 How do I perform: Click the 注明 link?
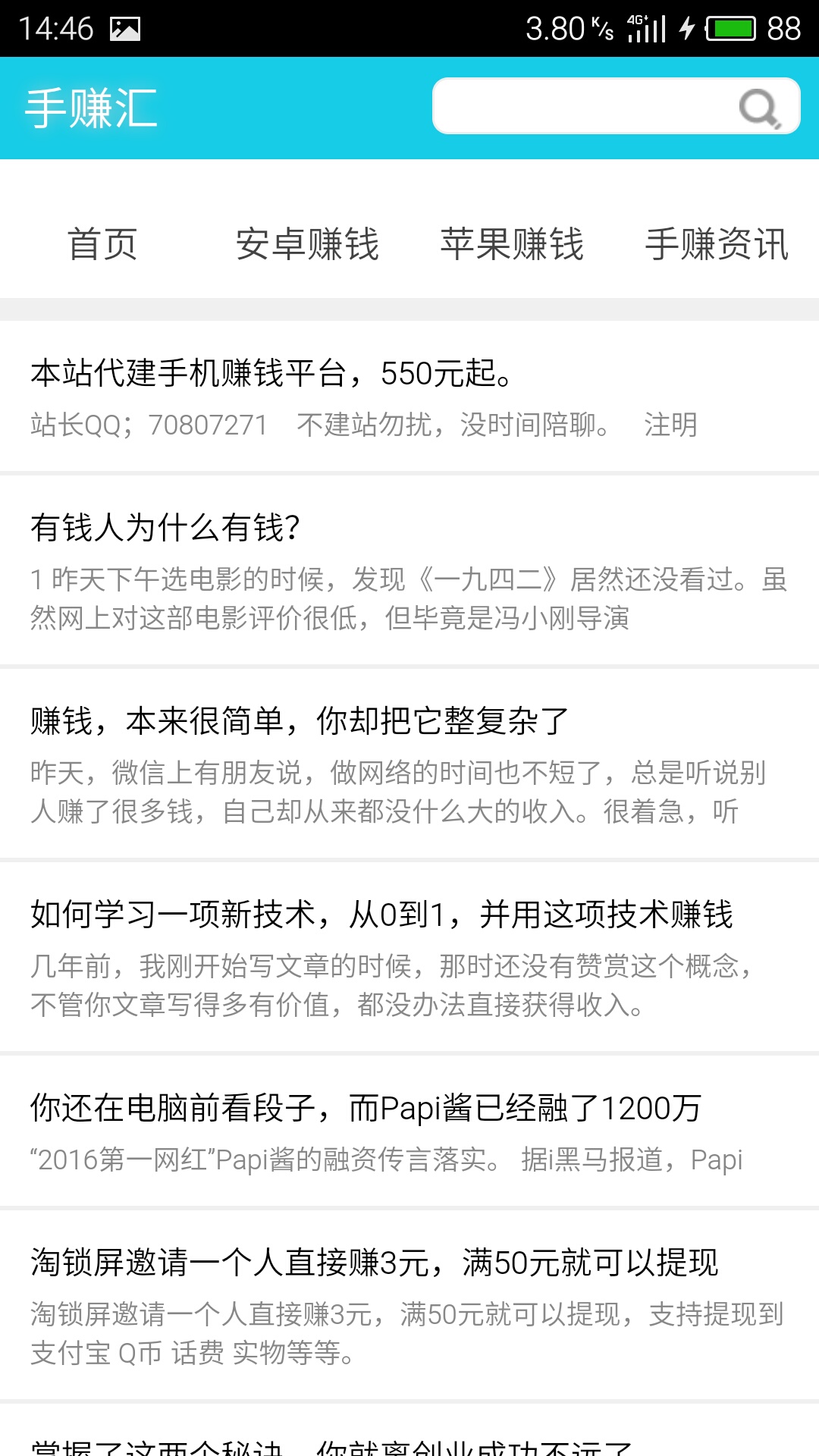click(x=671, y=425)
